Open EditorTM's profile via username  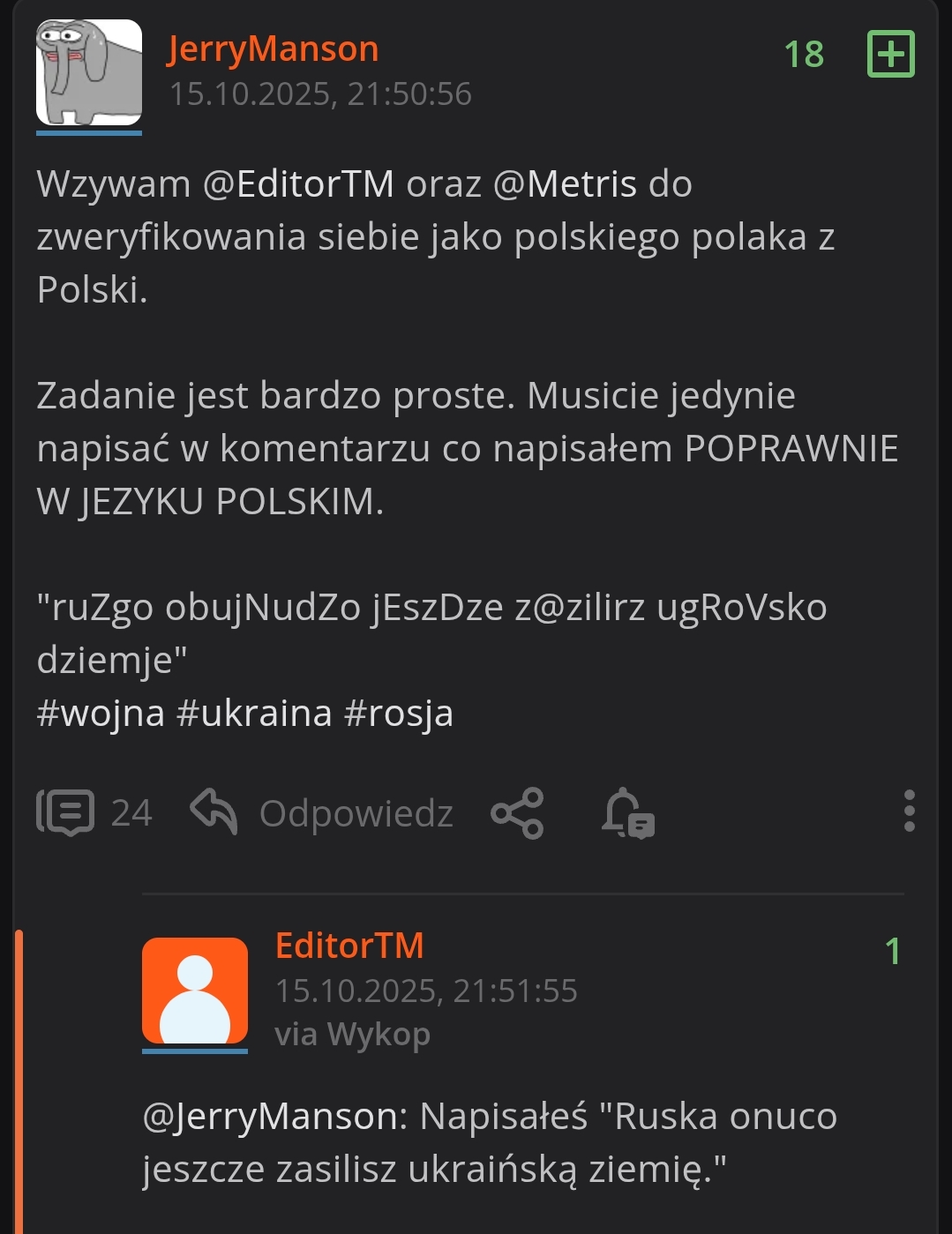click(x=349, y=946)
